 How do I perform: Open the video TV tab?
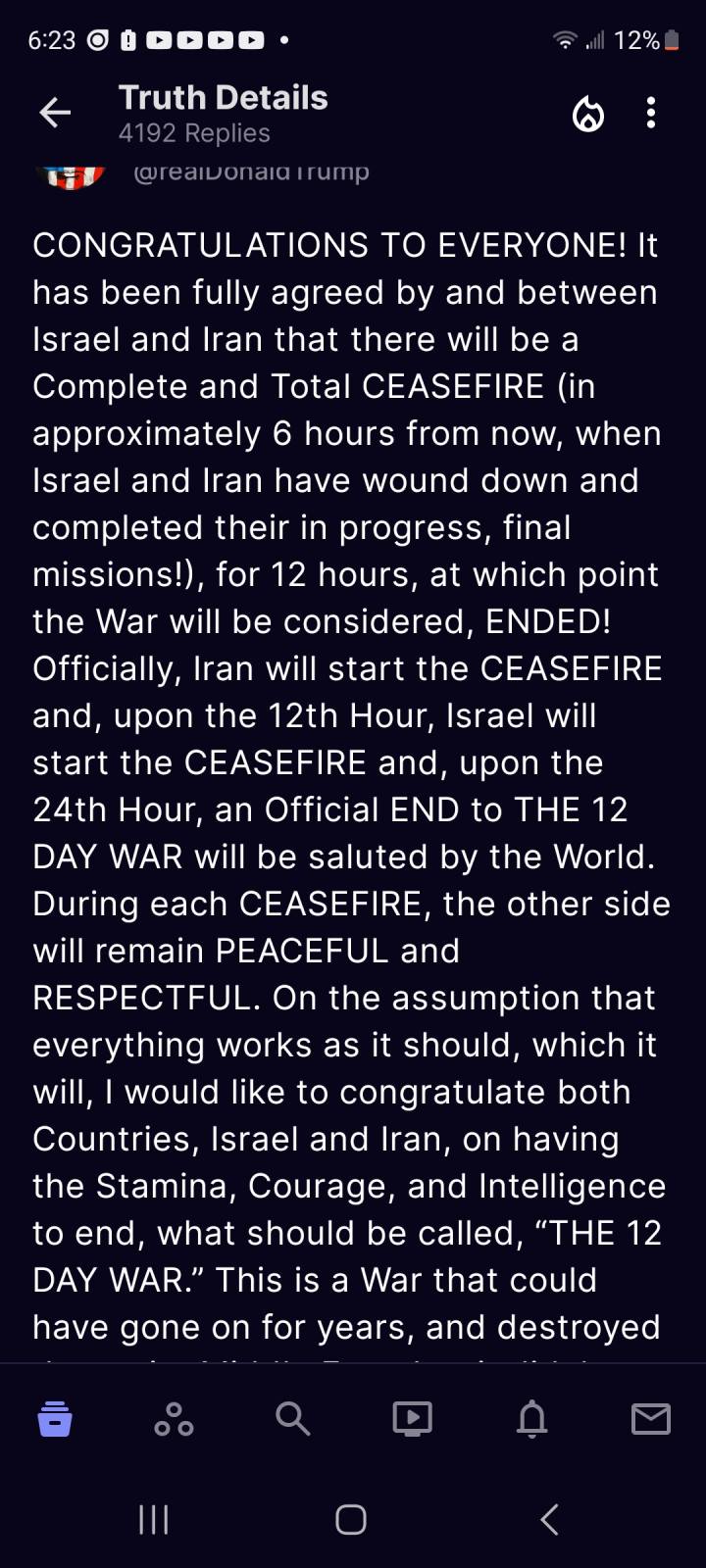412,1418
